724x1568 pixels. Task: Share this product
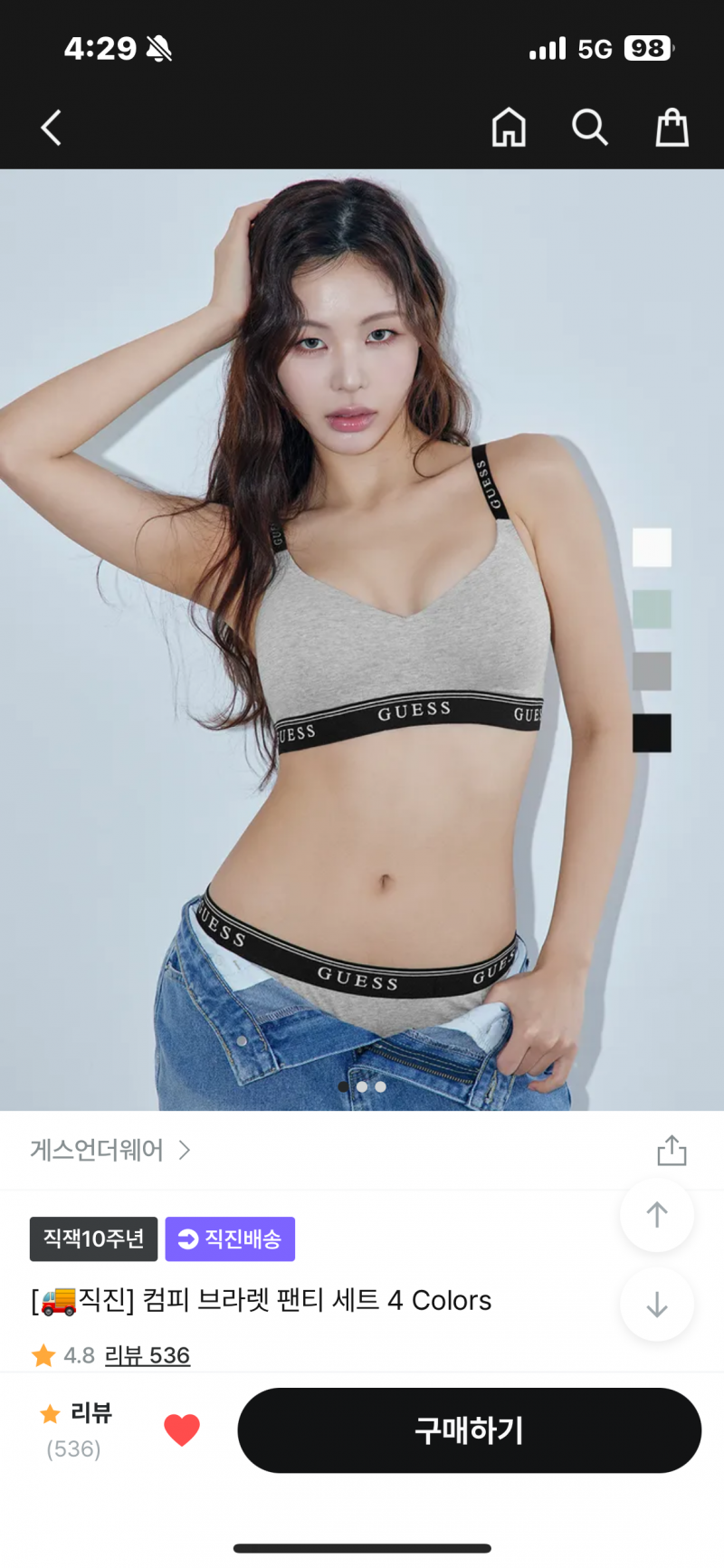672,1150
